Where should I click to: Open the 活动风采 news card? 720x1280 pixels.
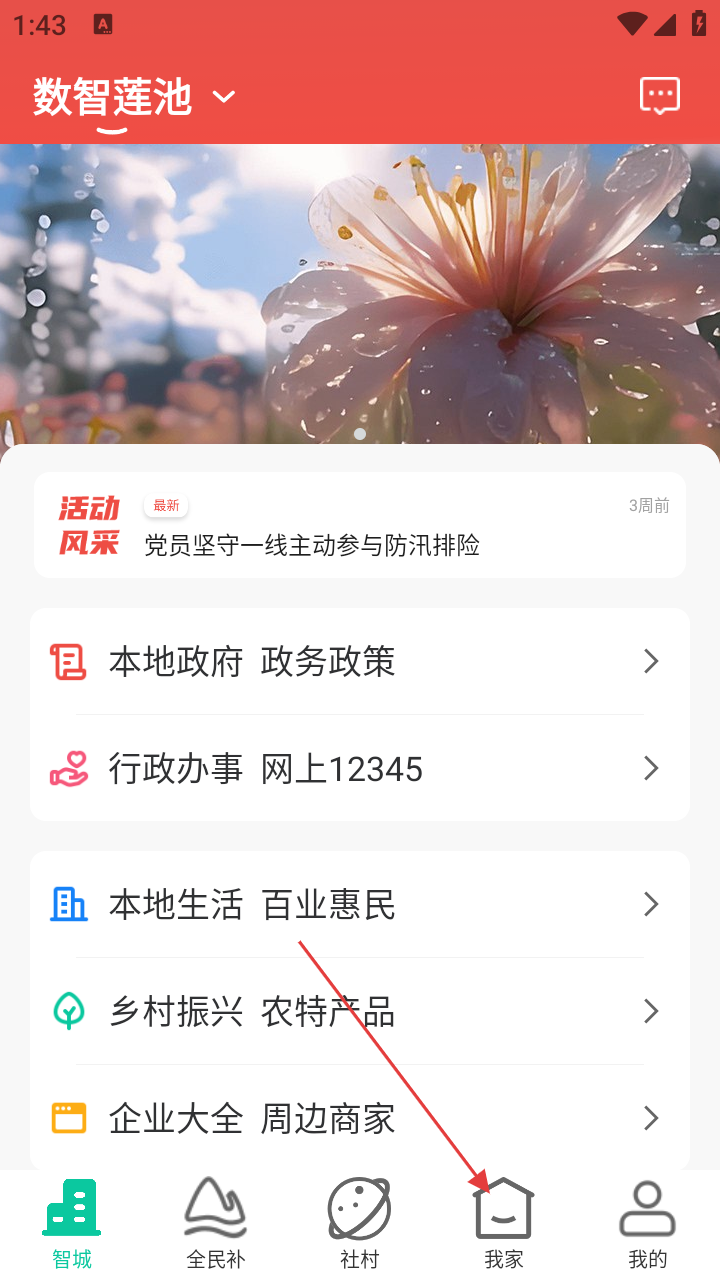pos(360,525)
